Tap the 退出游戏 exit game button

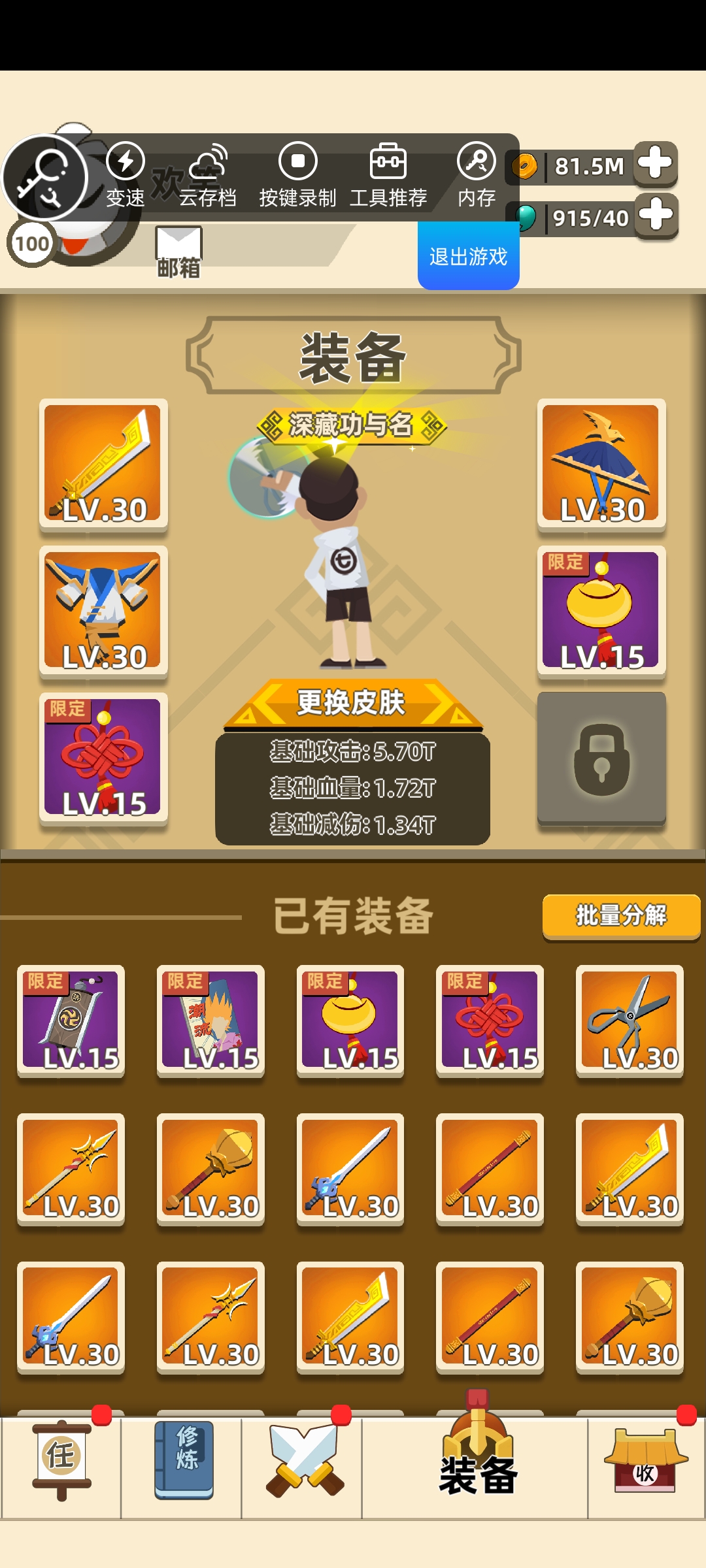click(x=468, y=256)
